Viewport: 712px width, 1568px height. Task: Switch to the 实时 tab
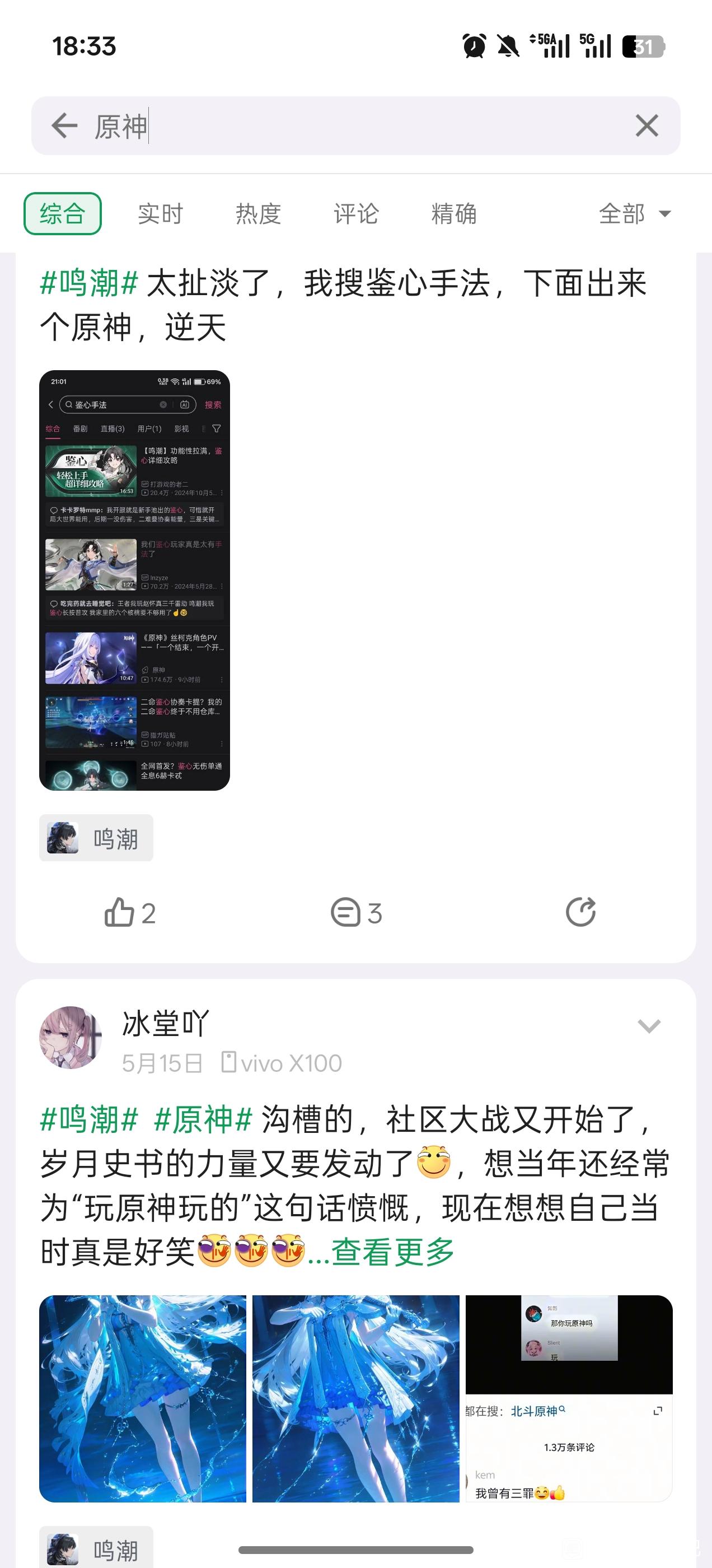pyautogui.click(x=160, y=214)
